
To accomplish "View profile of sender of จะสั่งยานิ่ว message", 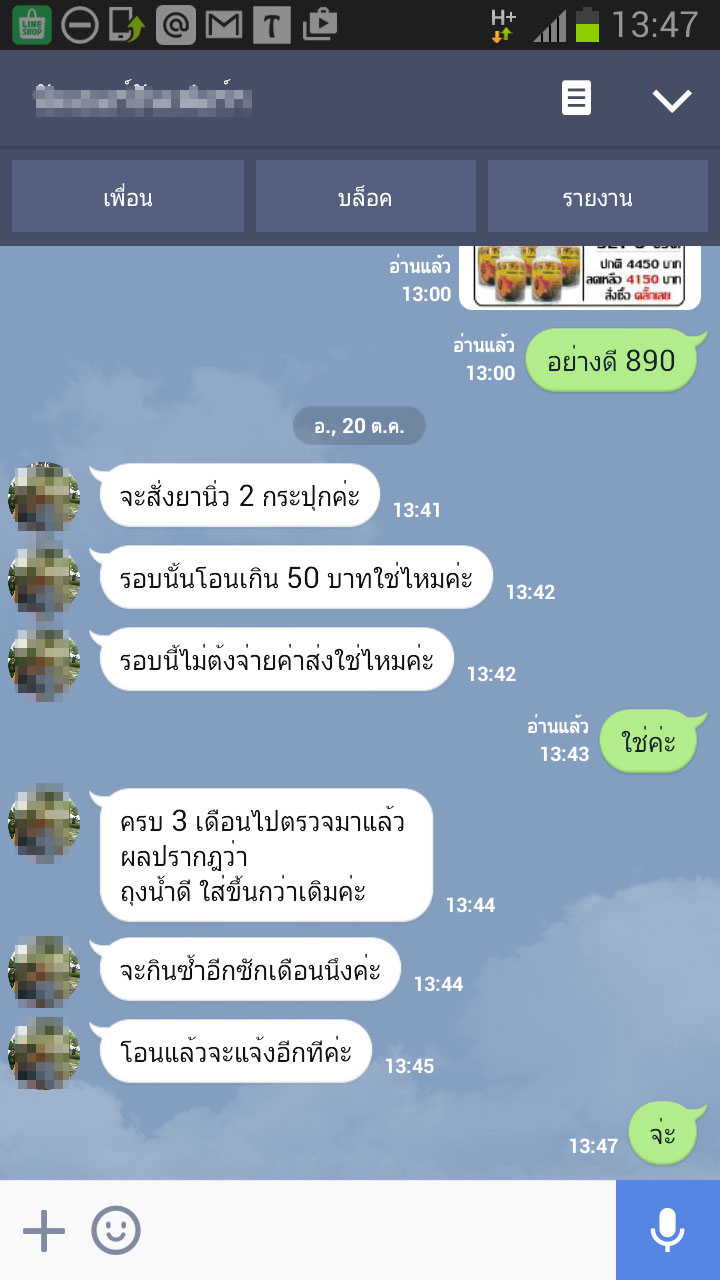I will pos(44,497).
